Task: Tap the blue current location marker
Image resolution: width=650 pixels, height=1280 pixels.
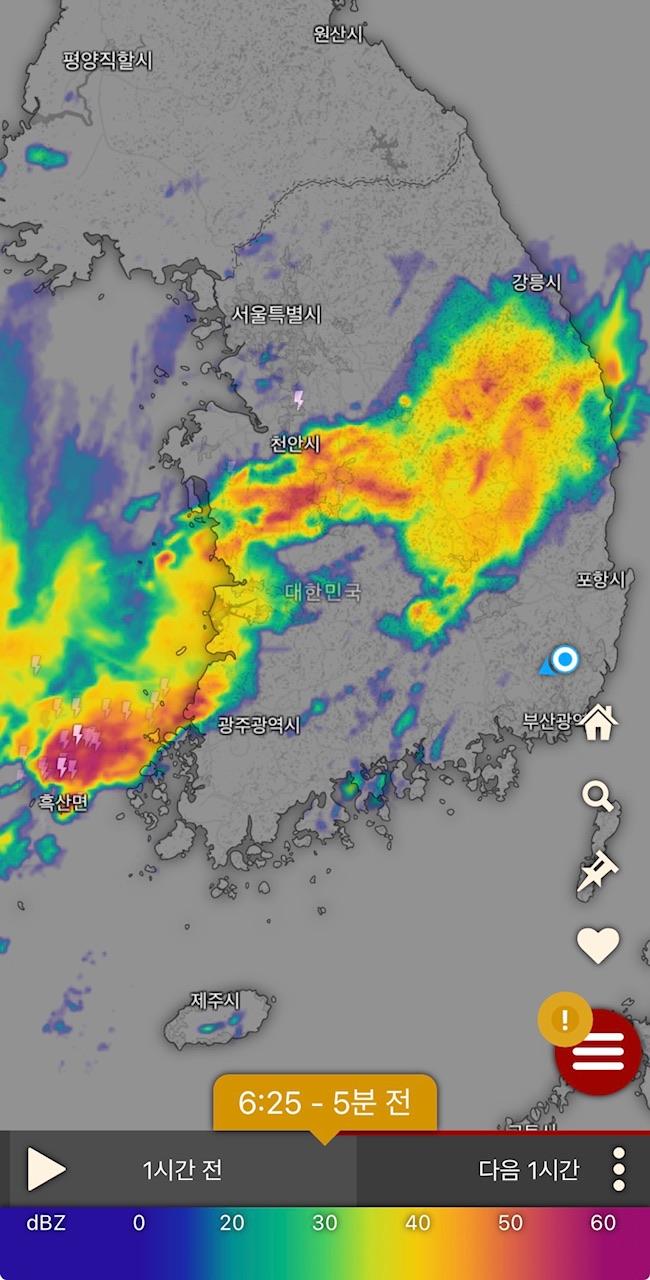Action: point(565,659)
